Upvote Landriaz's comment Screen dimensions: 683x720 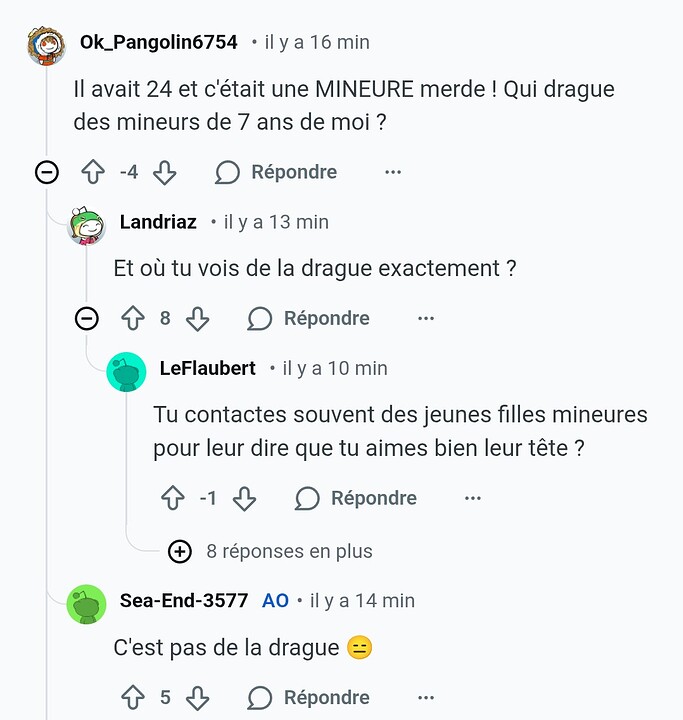pos(133,318)
